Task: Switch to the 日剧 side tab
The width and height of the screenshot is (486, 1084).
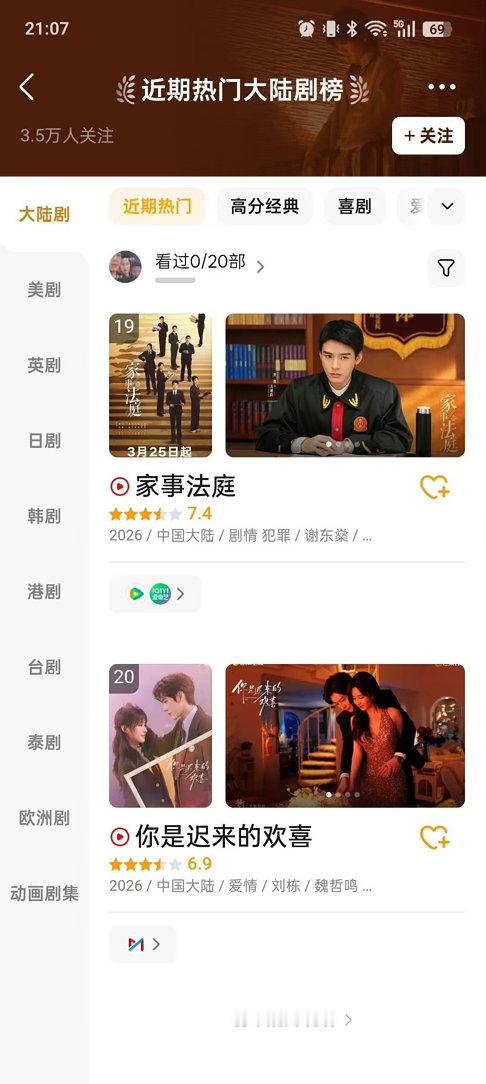Action: click(44, 440)
